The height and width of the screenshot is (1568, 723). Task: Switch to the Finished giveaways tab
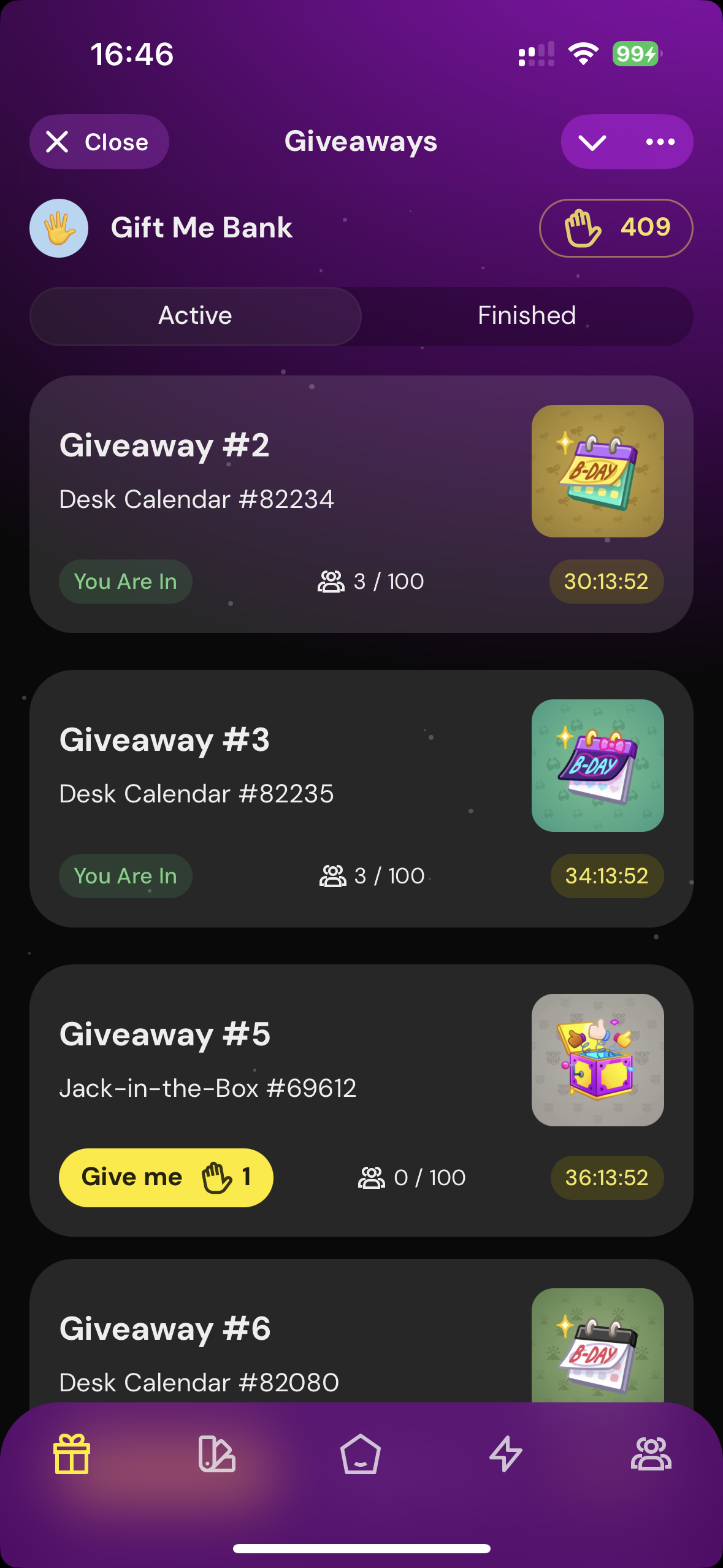pyautogui.click(x=526, y=315)
